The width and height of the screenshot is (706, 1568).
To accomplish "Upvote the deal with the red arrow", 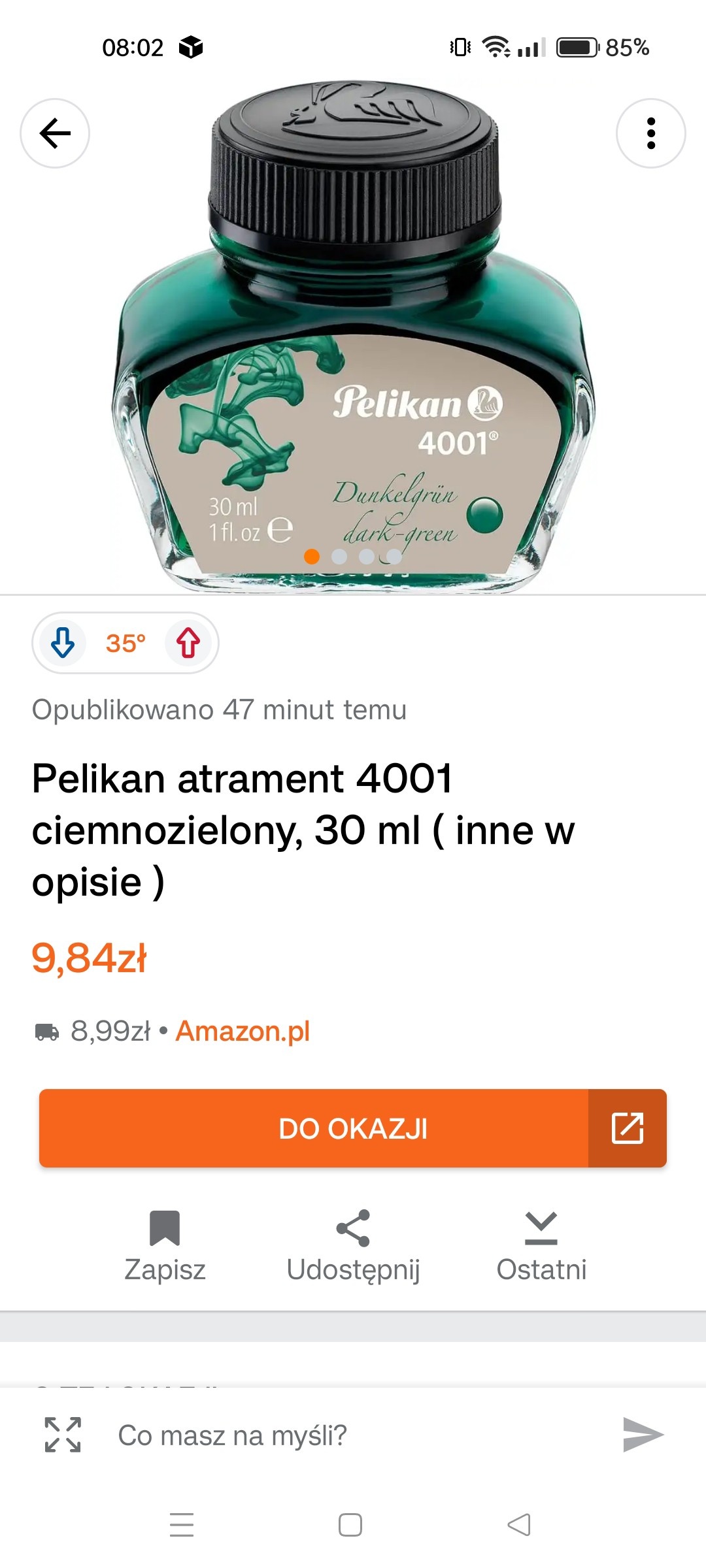I will coord(189,643).
